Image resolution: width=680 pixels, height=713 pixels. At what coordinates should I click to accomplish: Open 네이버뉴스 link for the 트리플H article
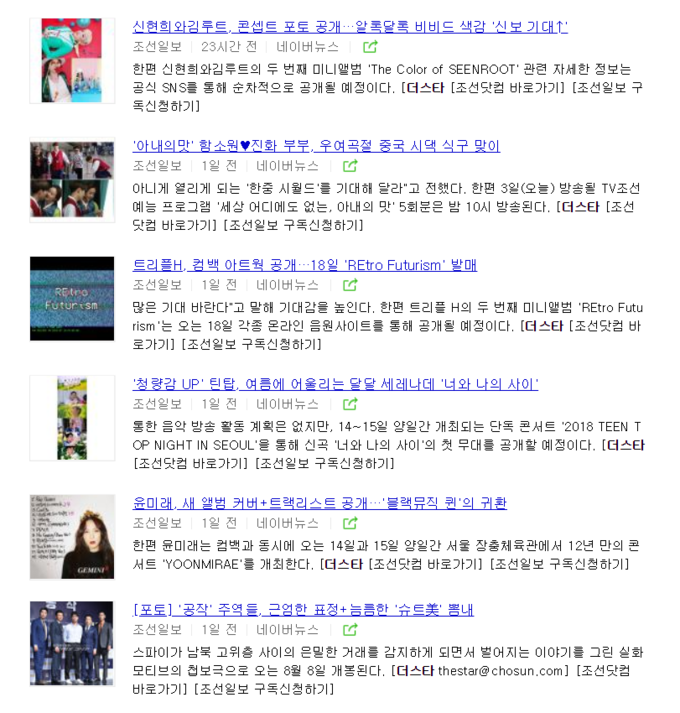287,285
